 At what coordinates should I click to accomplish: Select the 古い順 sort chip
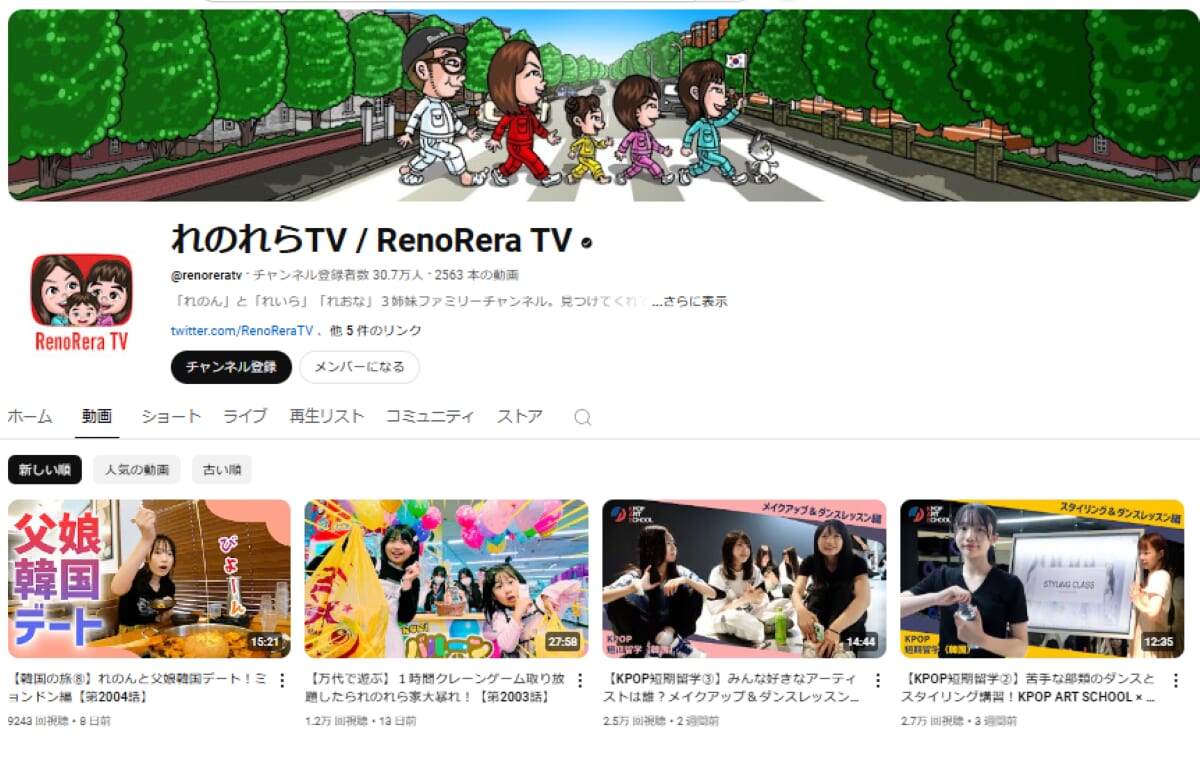point(222,470)
